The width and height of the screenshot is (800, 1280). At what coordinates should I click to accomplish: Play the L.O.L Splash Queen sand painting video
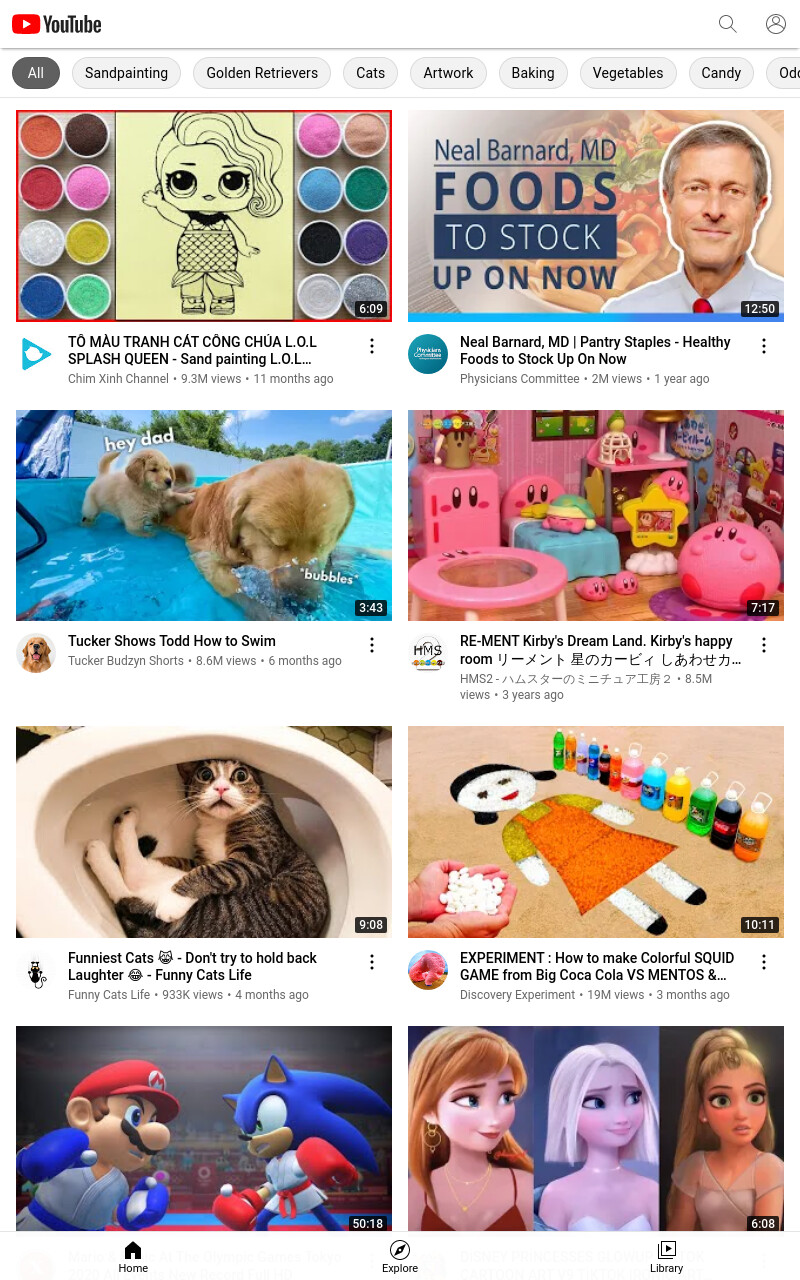pyautogui.click(x=204, y=216)
